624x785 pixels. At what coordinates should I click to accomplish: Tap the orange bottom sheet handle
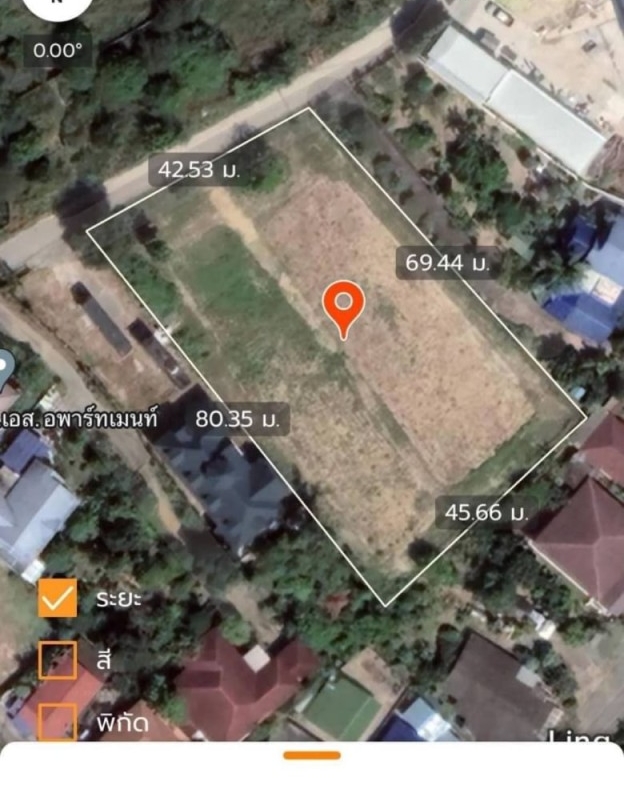(311, 755)
